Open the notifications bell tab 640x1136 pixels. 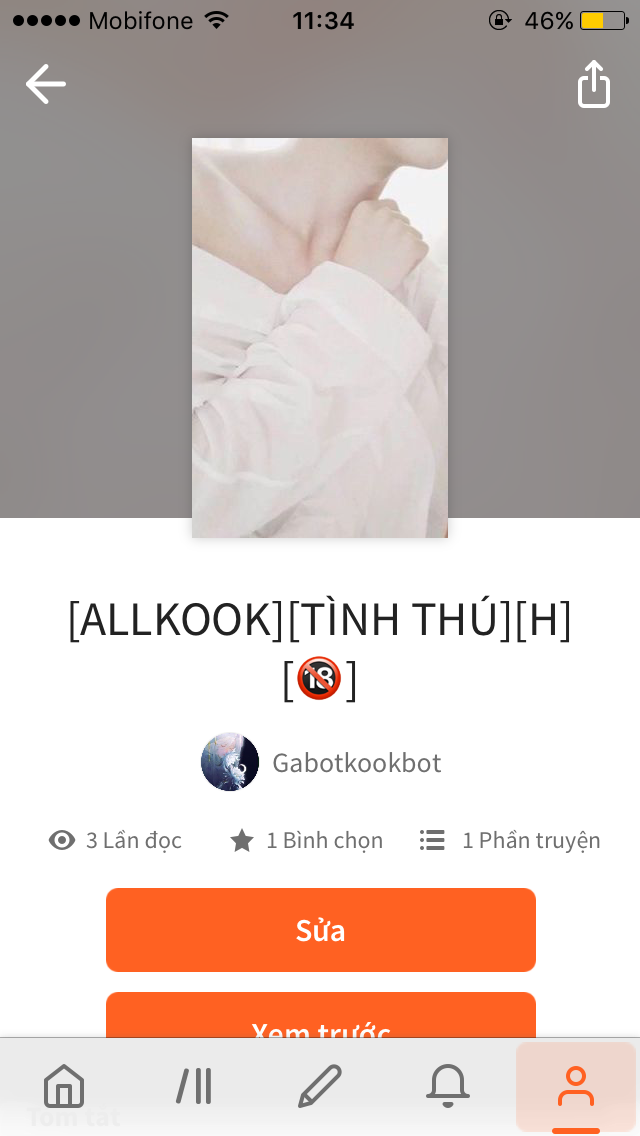[x=448, y=1086]
